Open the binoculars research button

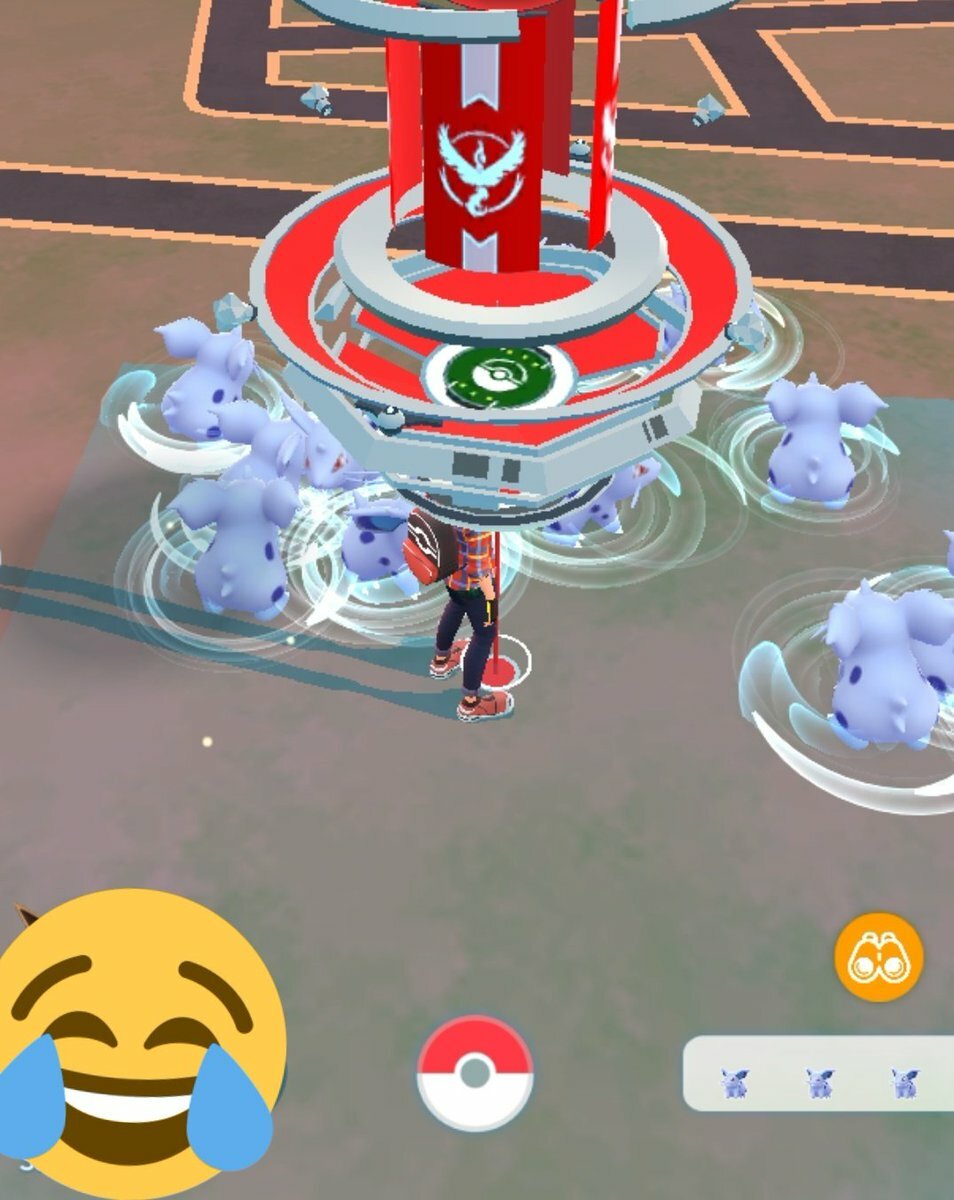click(x=878, y=957)
